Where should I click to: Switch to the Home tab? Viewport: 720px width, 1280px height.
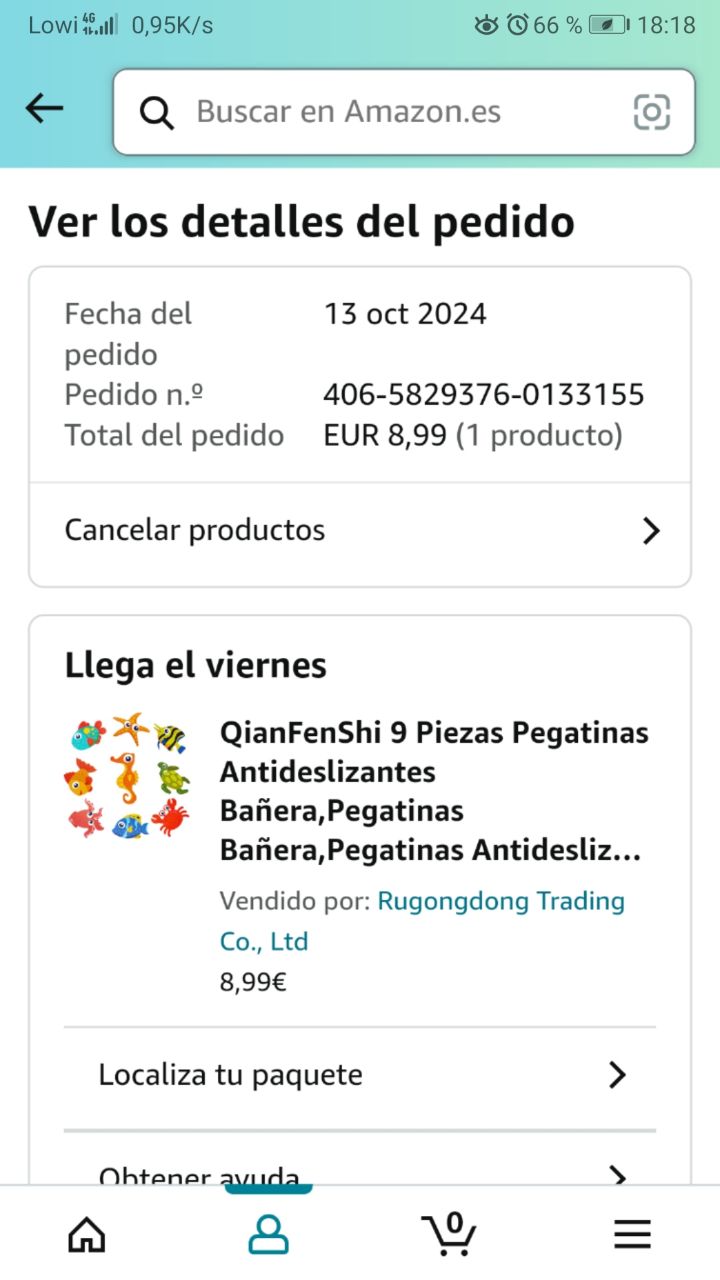tap(87, 1235)
